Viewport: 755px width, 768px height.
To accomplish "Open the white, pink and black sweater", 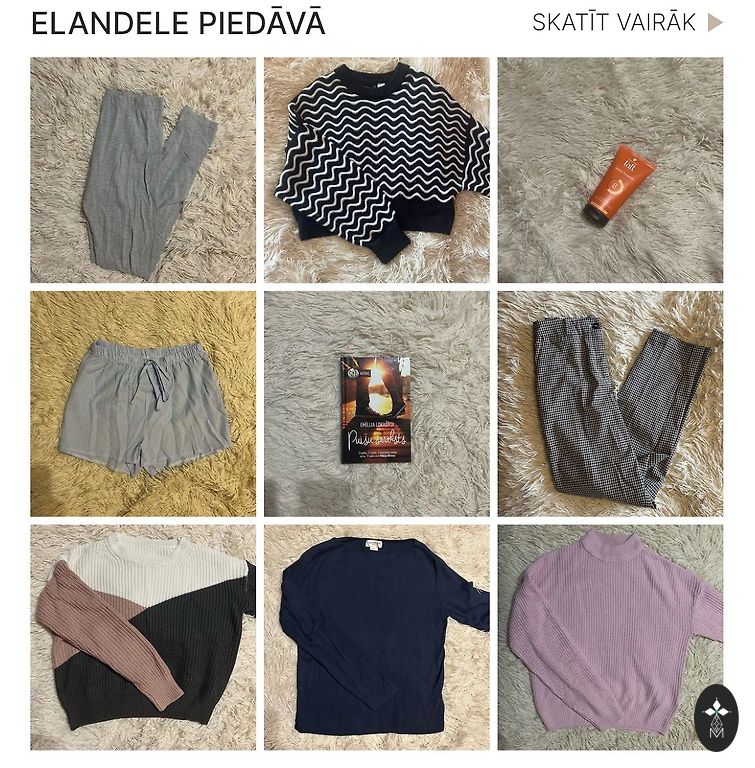I will point(143,637).
